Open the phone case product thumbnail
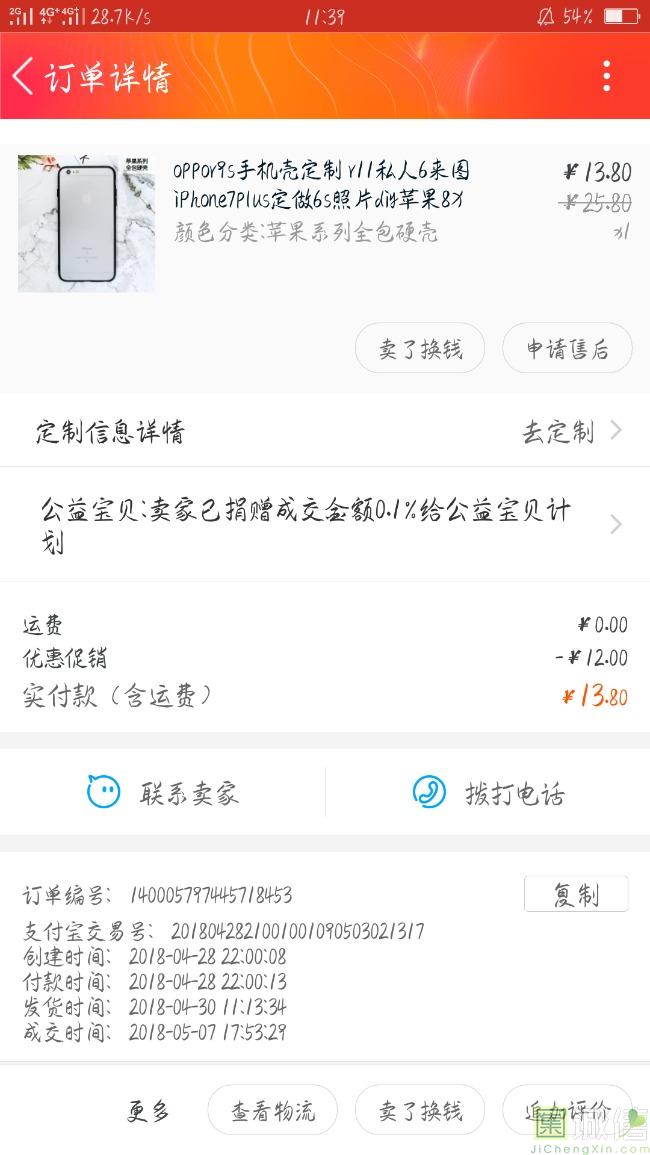 point(86,223)
